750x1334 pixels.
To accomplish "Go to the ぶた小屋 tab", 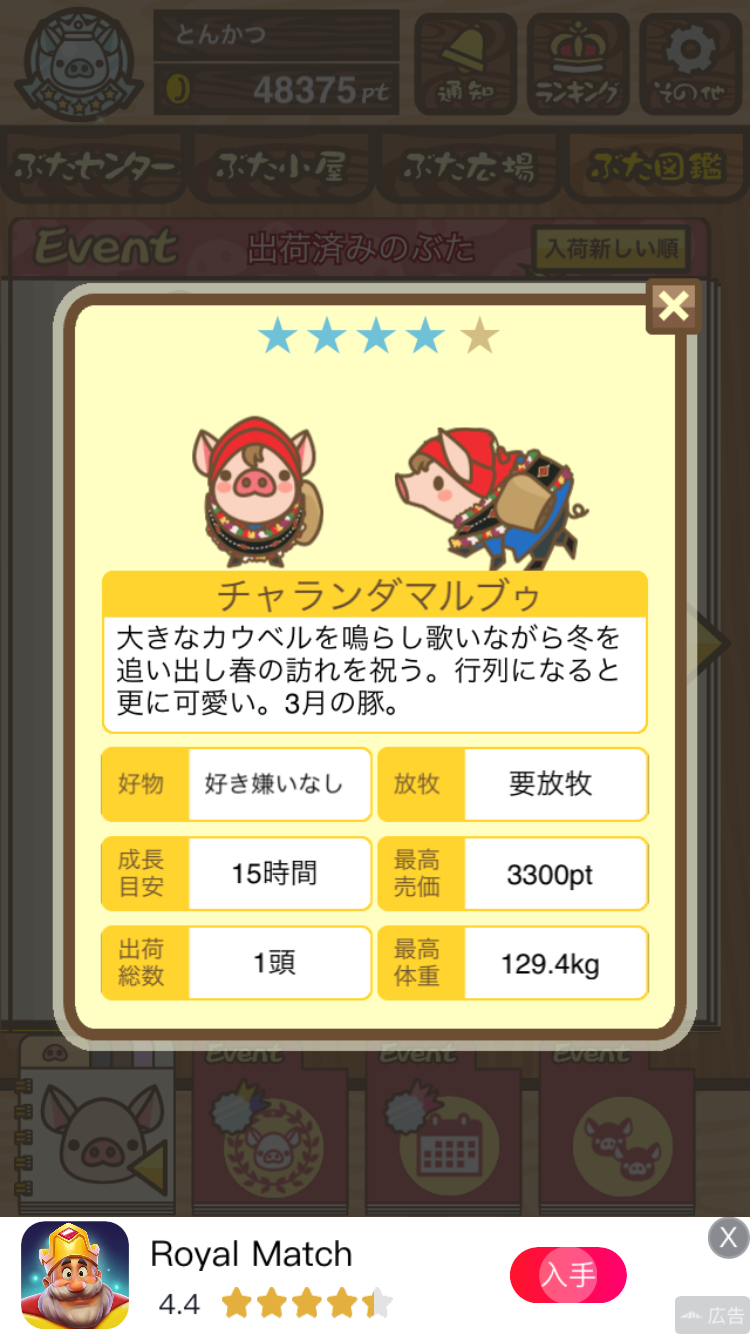I will (x=281, y=167).
